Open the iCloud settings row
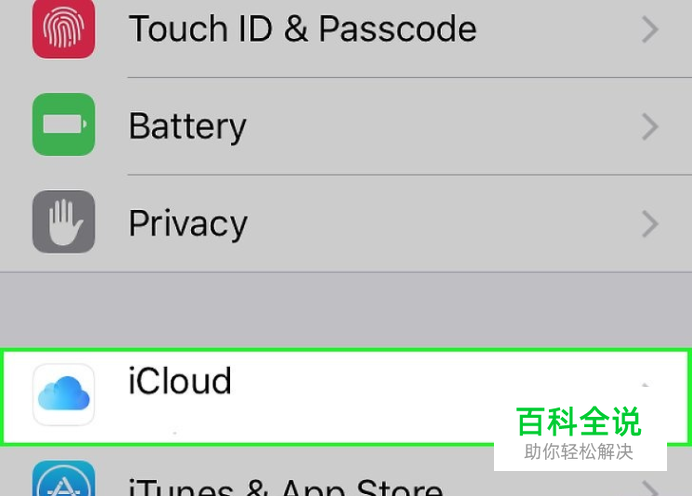The image size is (692, 496). 180,382
